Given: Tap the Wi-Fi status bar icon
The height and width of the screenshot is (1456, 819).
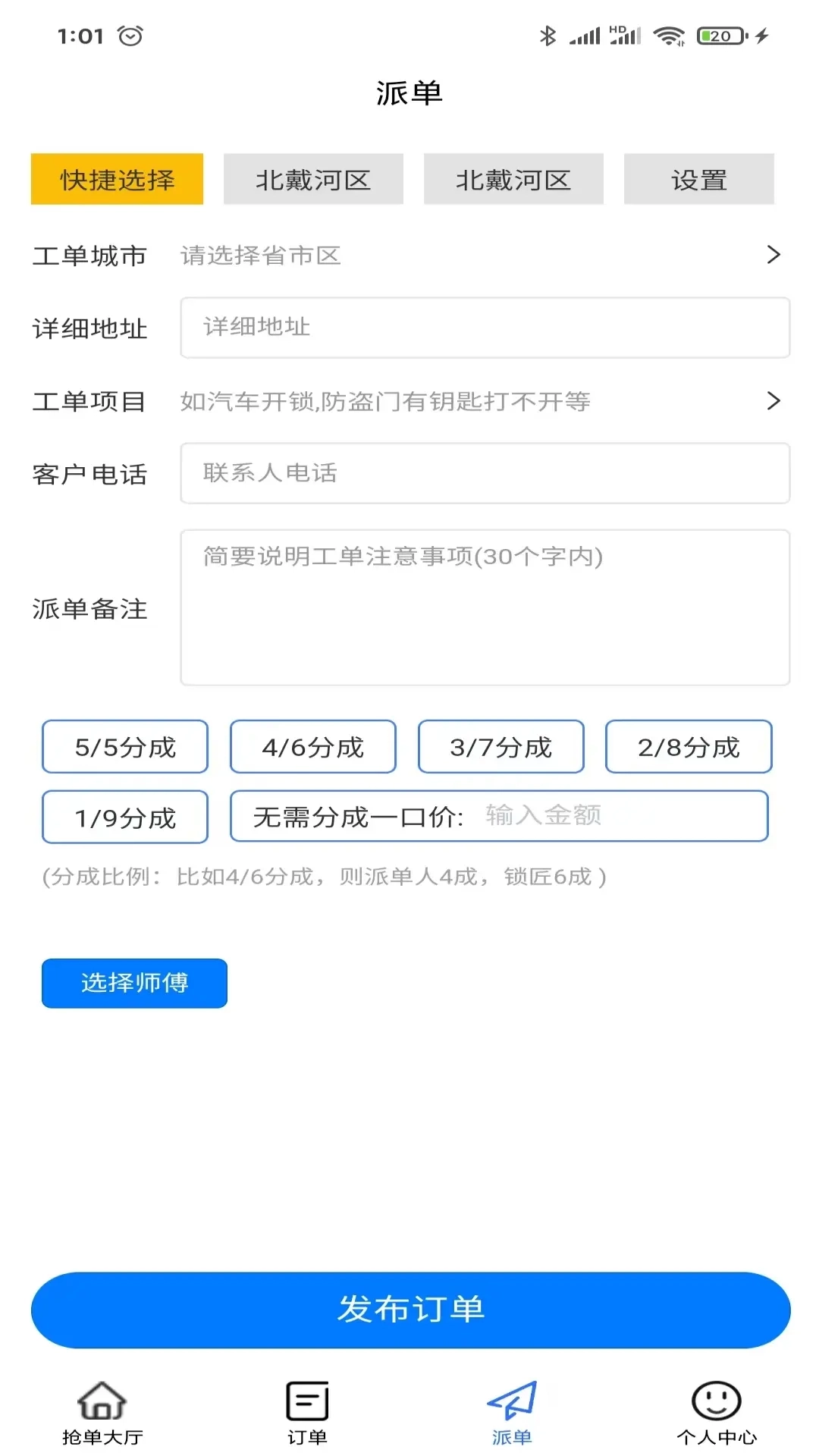Looking at the screenshot, I should (670, 33).
